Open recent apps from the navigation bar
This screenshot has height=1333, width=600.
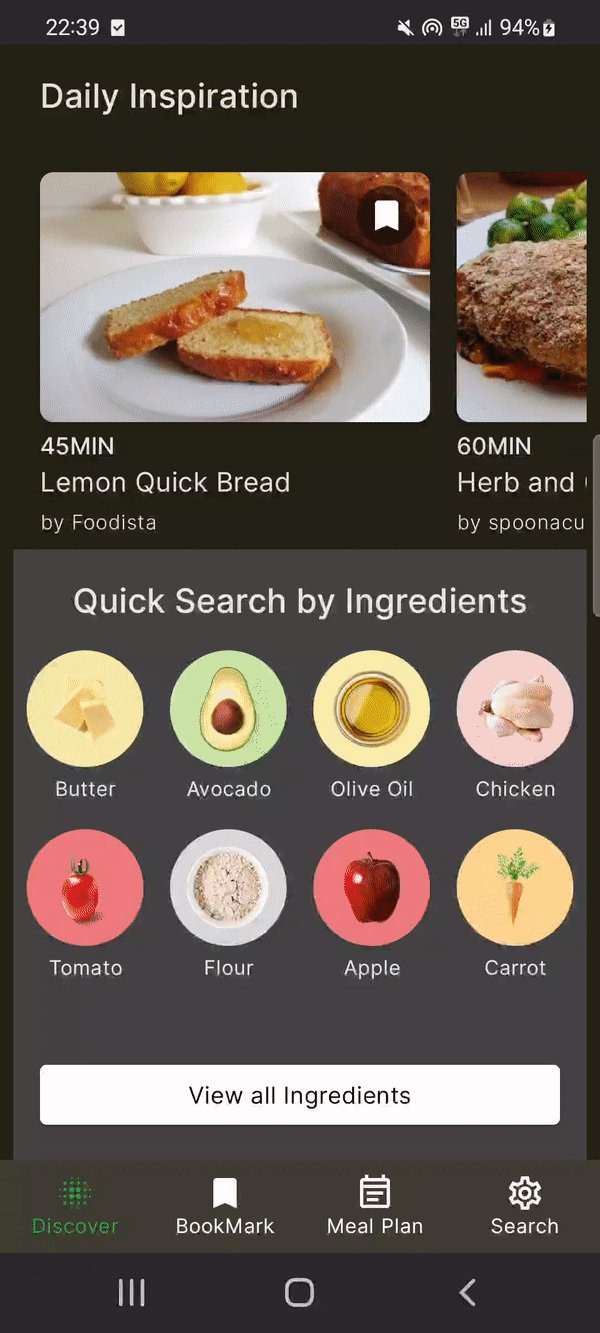pyautogui.click(x=132, y=1292)
